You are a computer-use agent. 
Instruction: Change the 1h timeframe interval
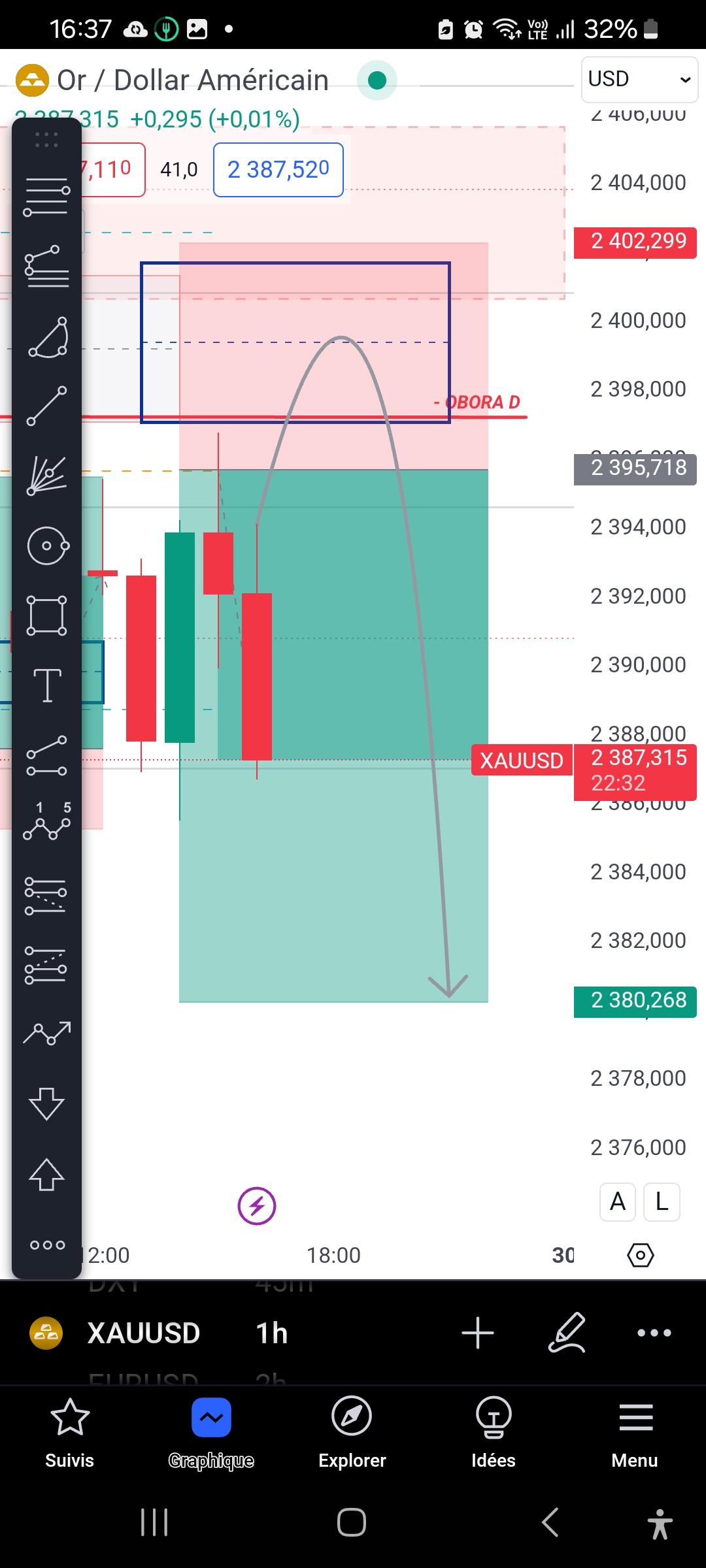pyautogui.click(x=271, y=1333)
